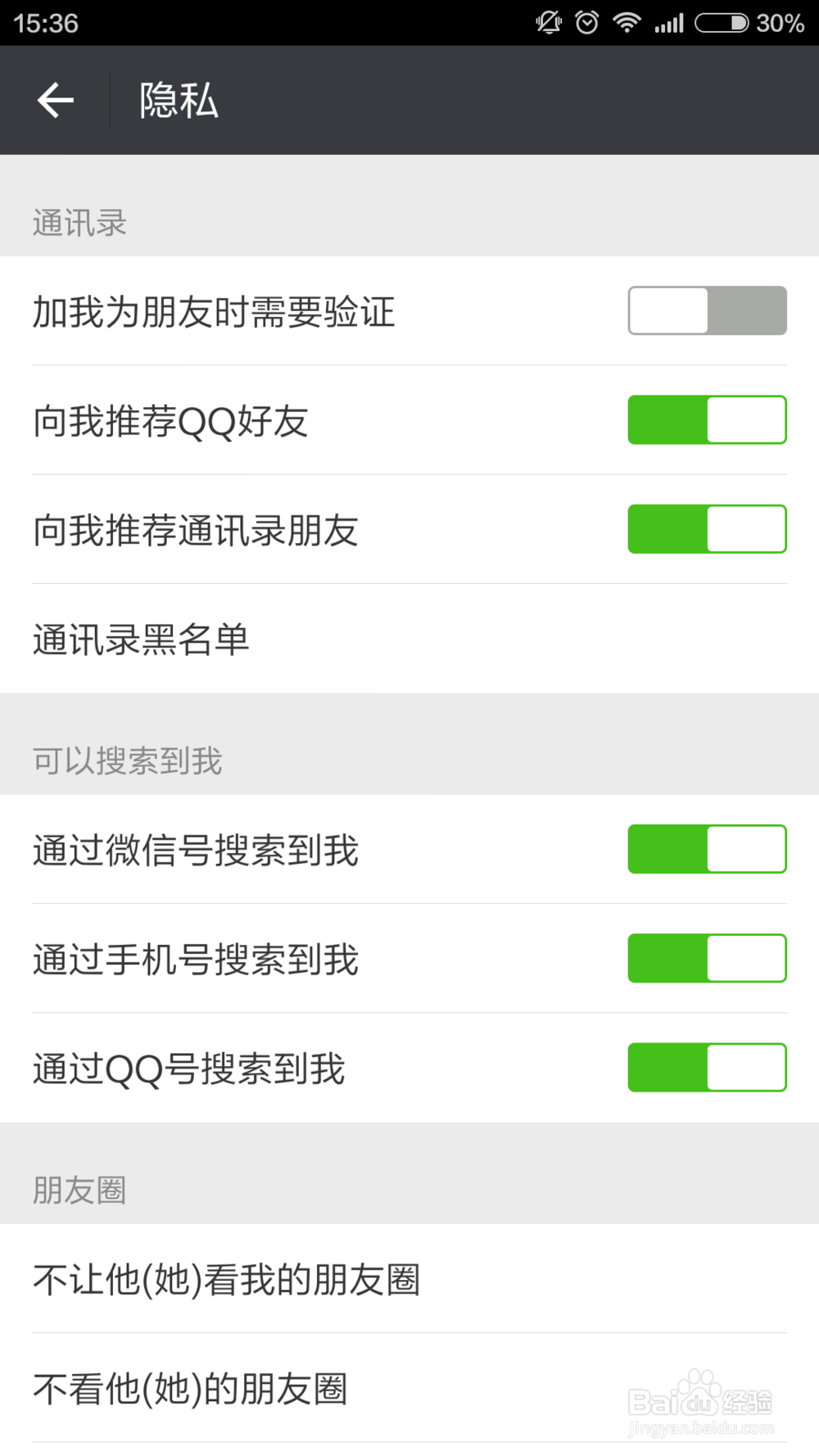Screen dimensions: 819x1456
Task: Tap the alarm clock status bar icon
Action: coord(587,23)
